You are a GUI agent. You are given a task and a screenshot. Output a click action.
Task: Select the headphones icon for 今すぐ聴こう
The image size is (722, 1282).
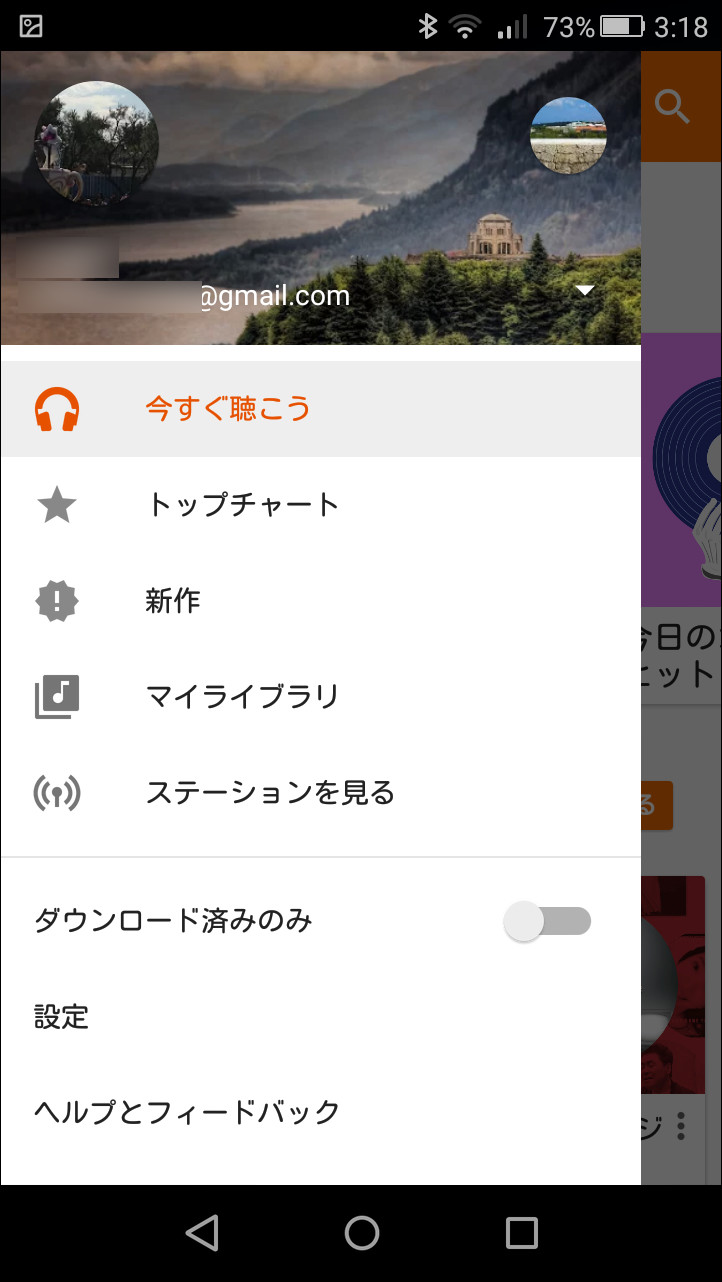56,408
